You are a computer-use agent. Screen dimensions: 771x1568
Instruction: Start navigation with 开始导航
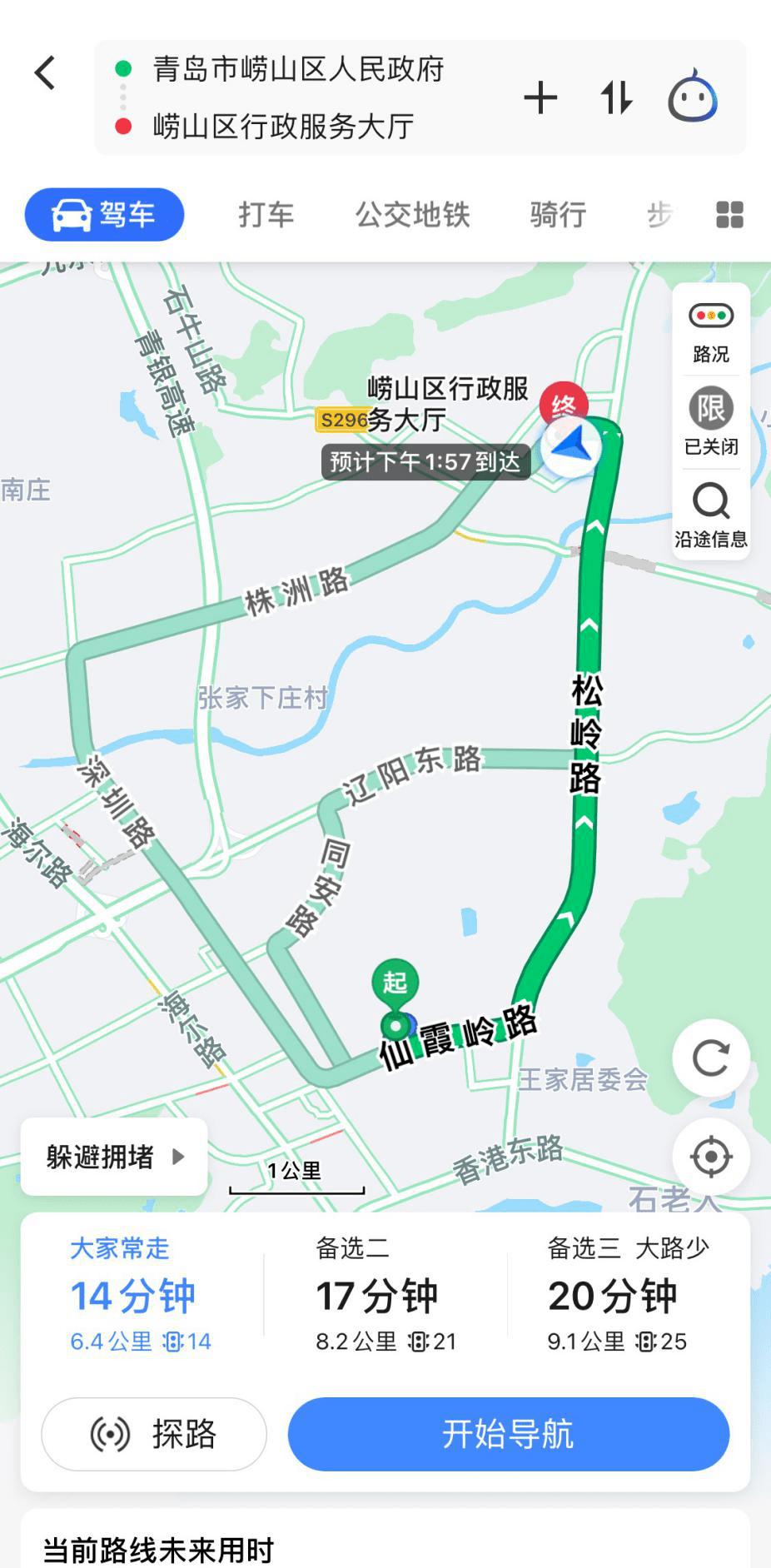508,1434
